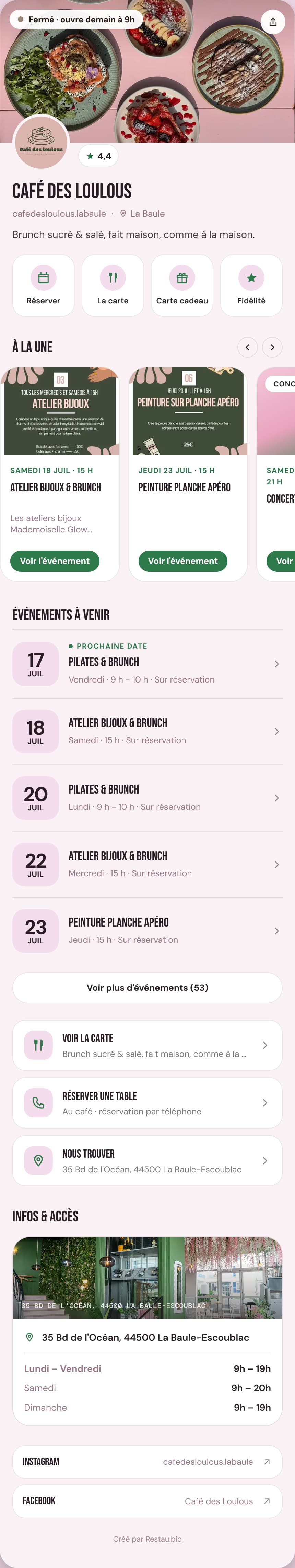View Atelier Bijoux & Brunch featured event

coord(55,561)
